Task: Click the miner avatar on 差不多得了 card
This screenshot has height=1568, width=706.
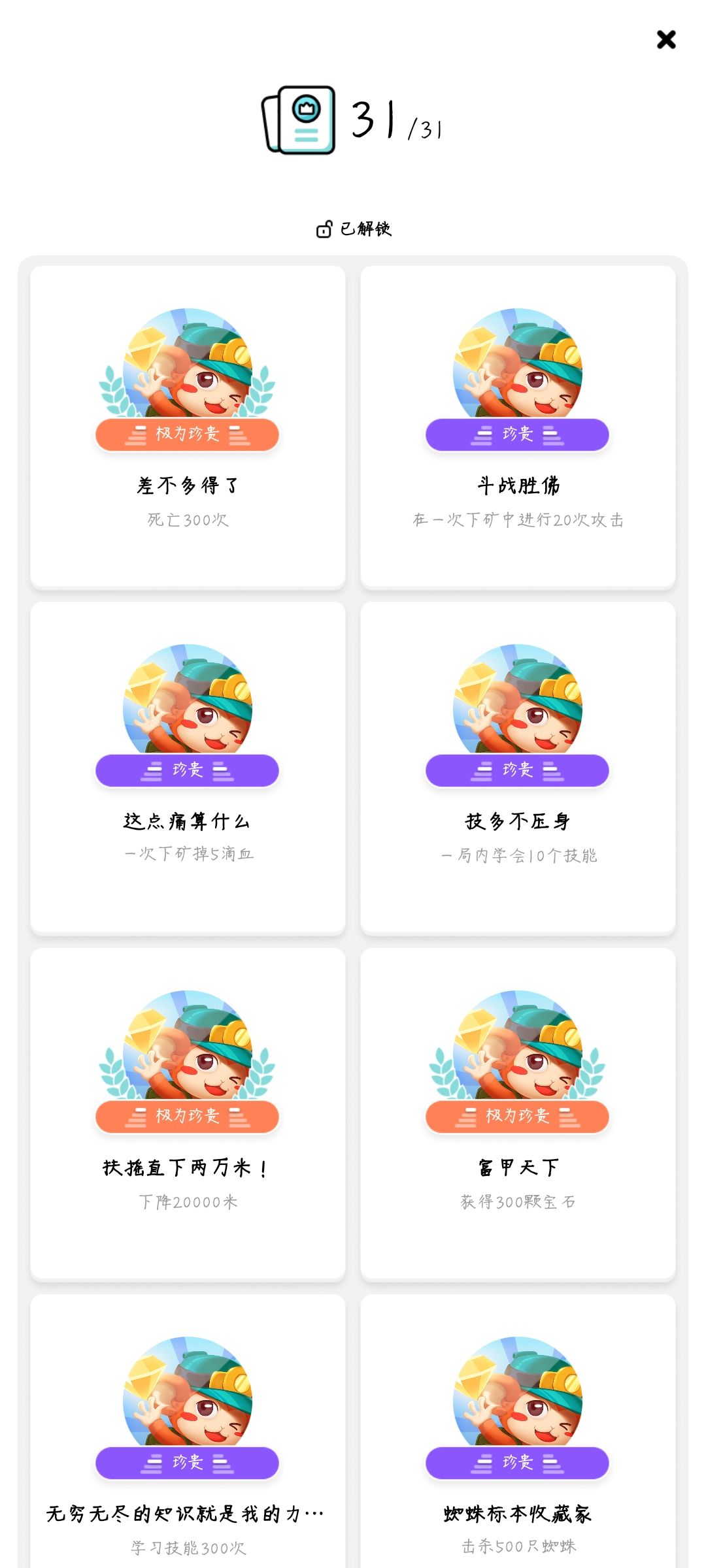Action: point(186,372)
